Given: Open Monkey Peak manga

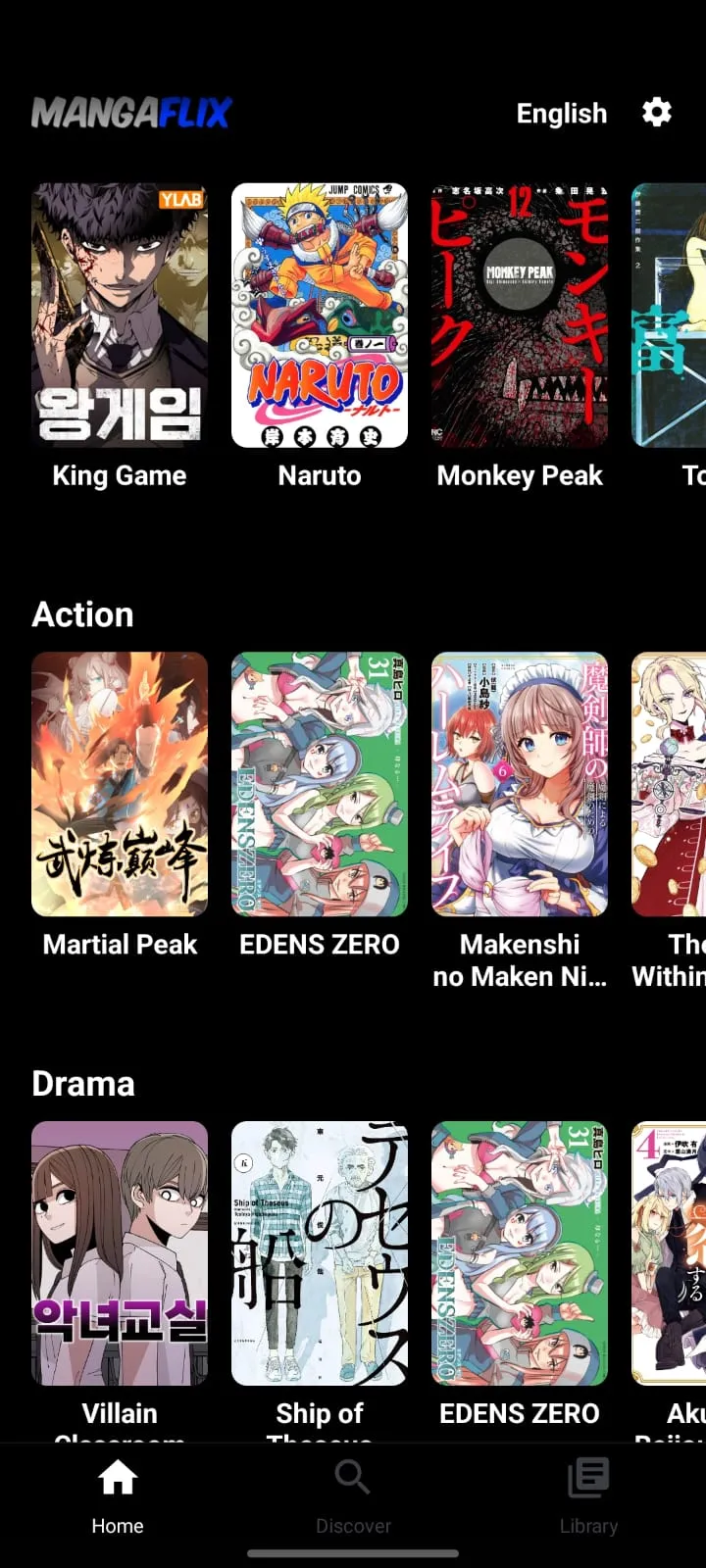Looking at the screenshot, I should click(x=520, y=316).
